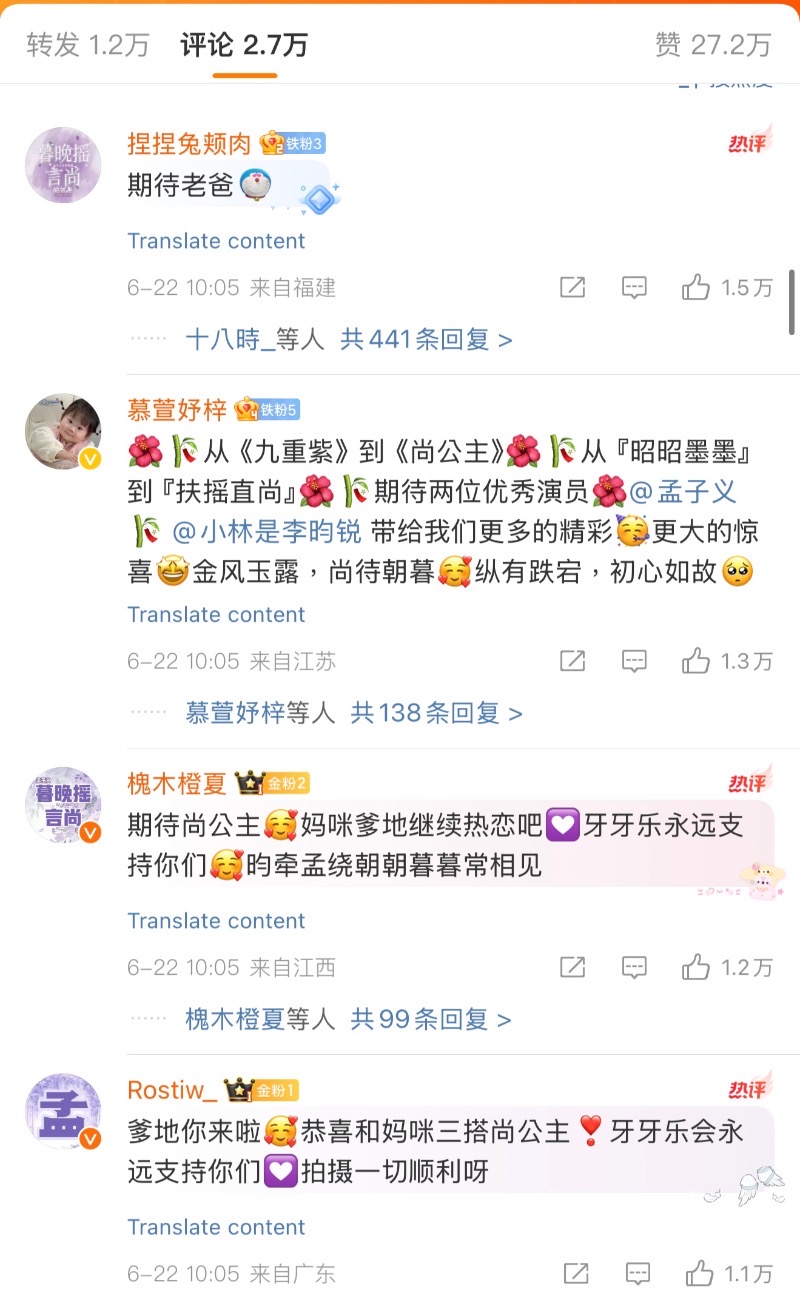Expand the 共99条回复 replies

(430, 1019)
